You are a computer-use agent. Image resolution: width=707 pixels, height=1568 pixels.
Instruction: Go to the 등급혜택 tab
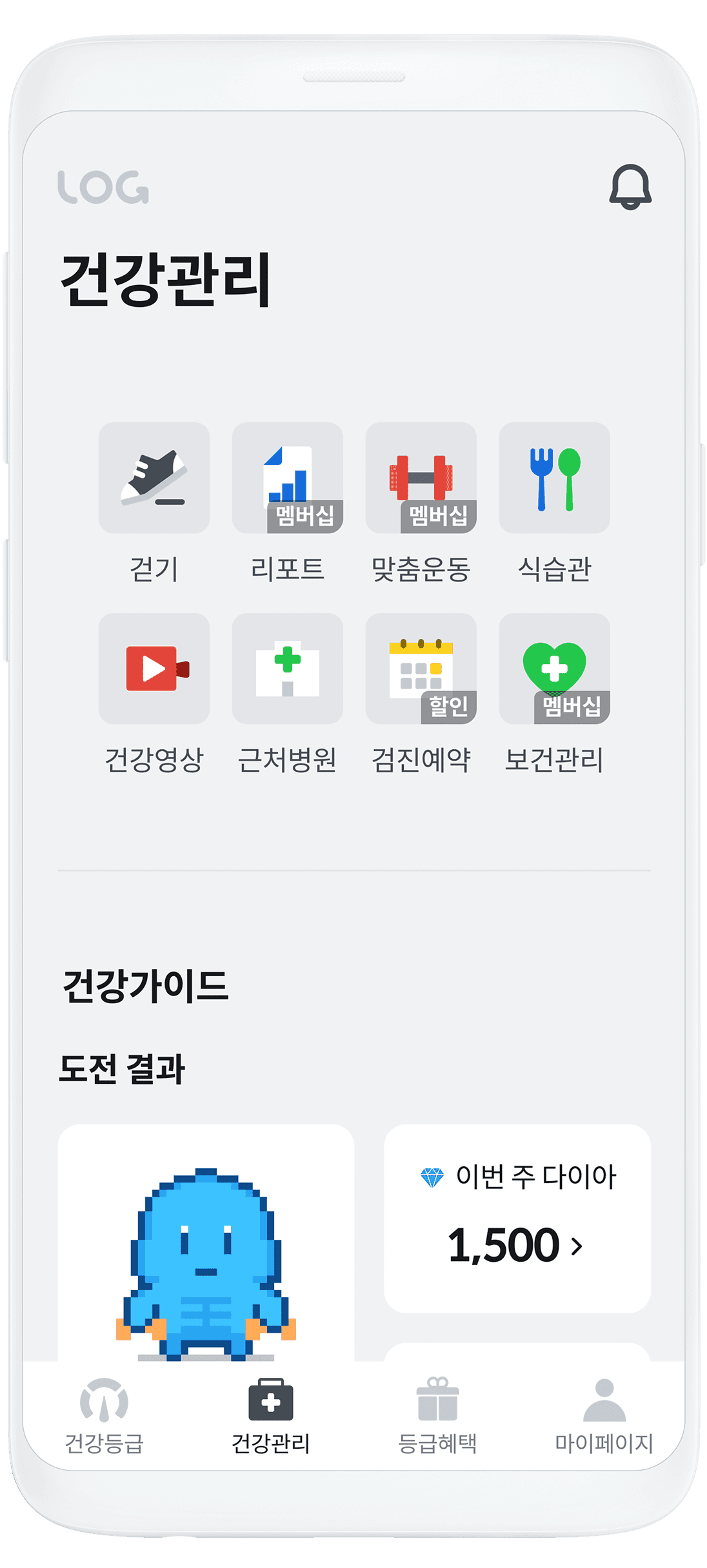[x=437, y=1416]
